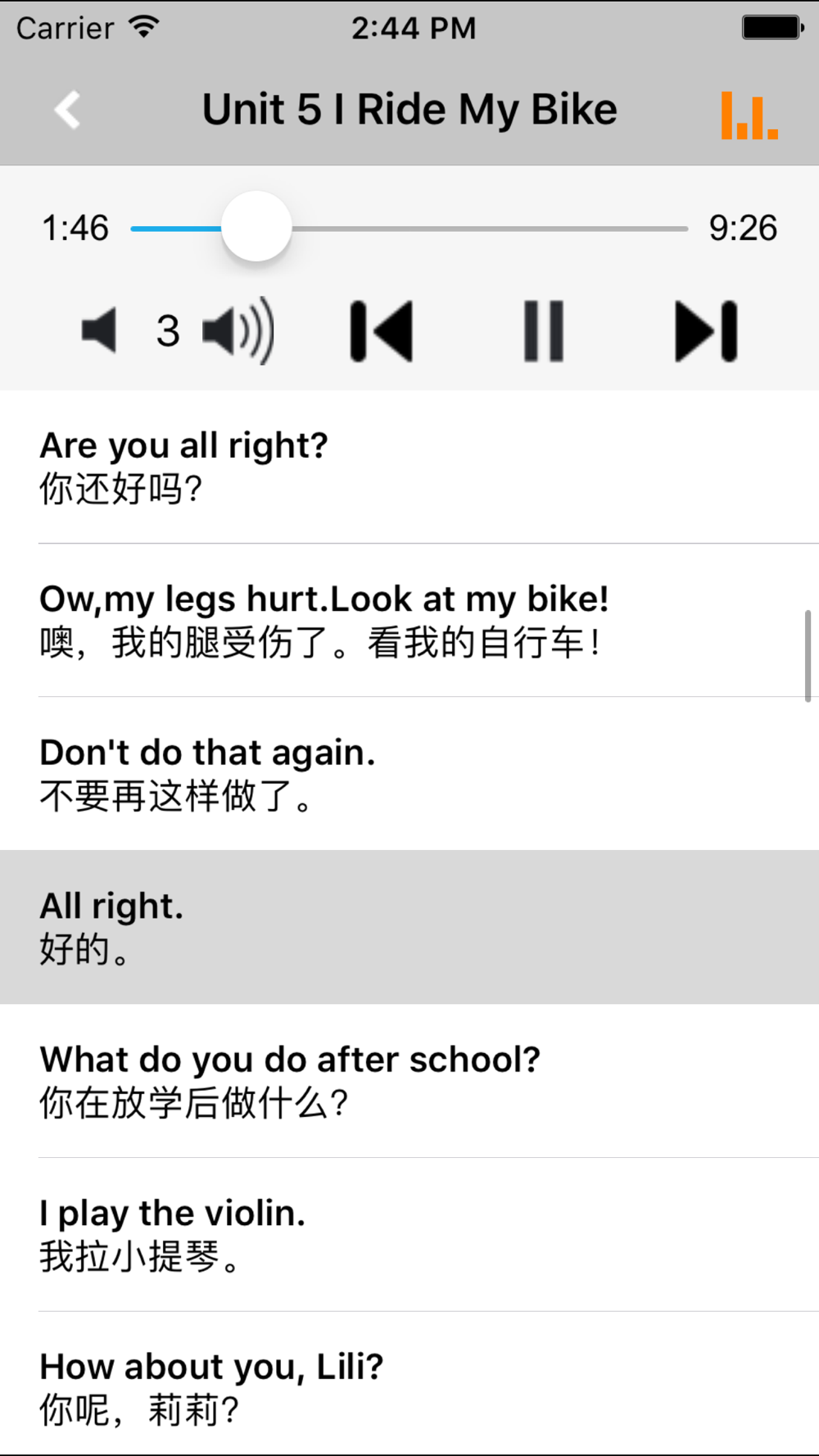Go back using the arrow
The width and height of the screenshot is (819, 1456).
tap(68, 110)
